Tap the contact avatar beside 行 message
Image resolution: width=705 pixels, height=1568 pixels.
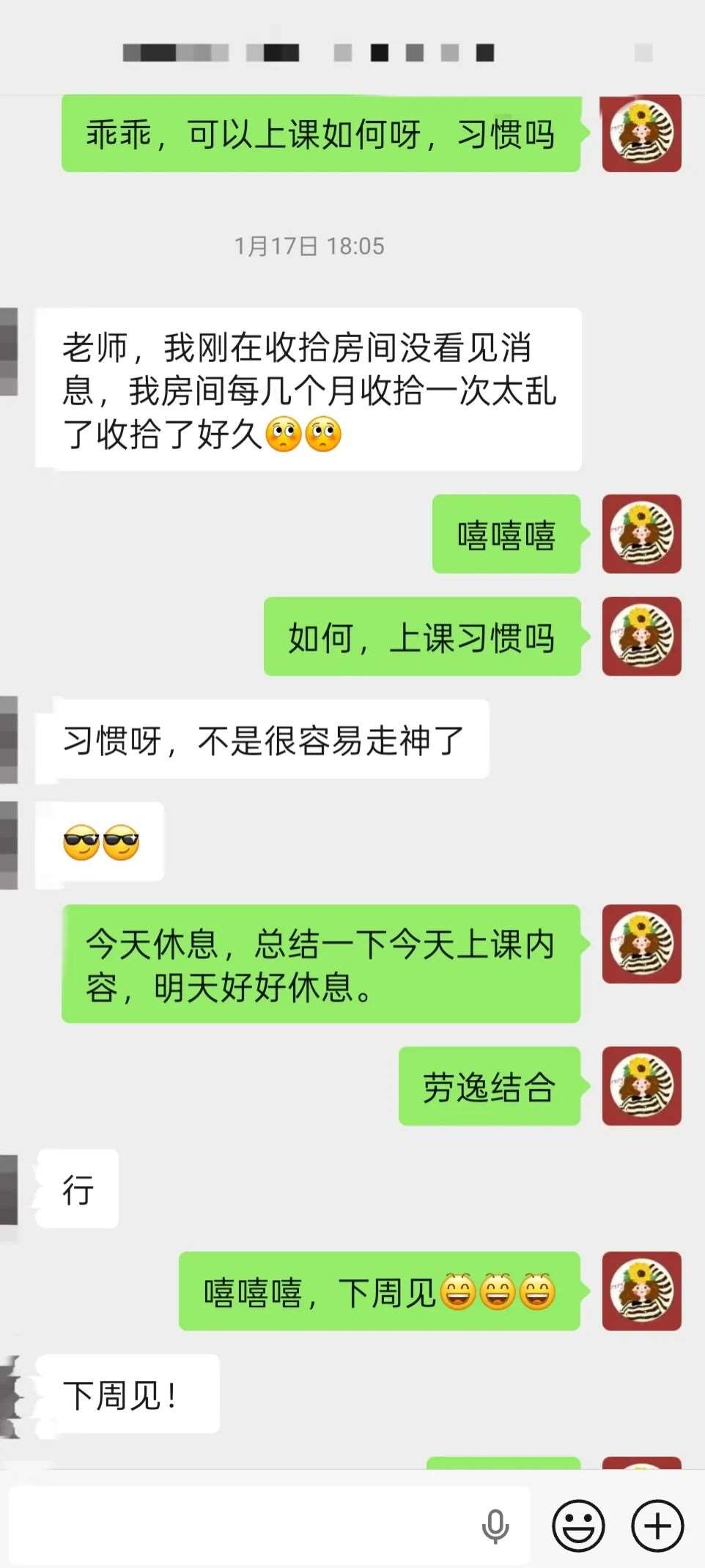tap(9, 1189)
